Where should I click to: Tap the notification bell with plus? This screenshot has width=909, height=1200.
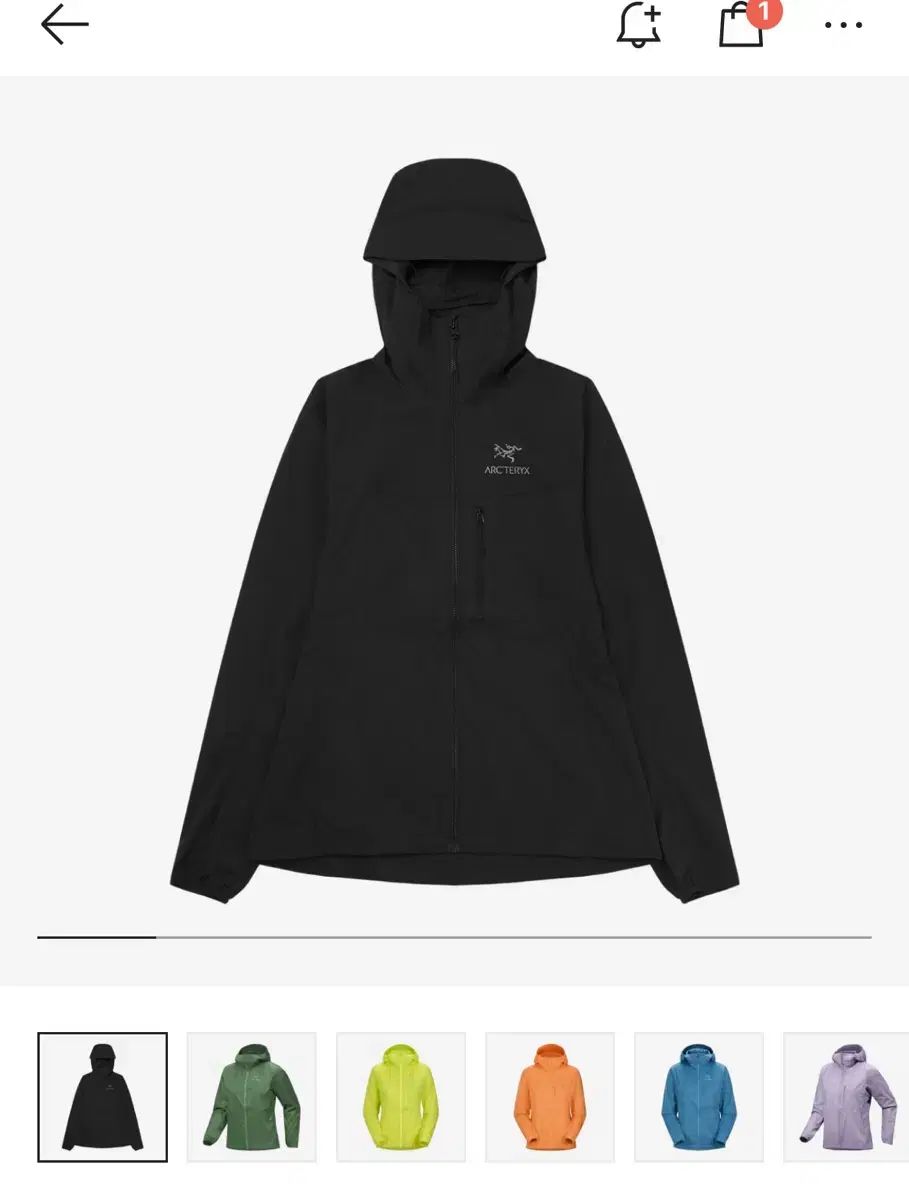pyautogui.click(x=639, y=26)
